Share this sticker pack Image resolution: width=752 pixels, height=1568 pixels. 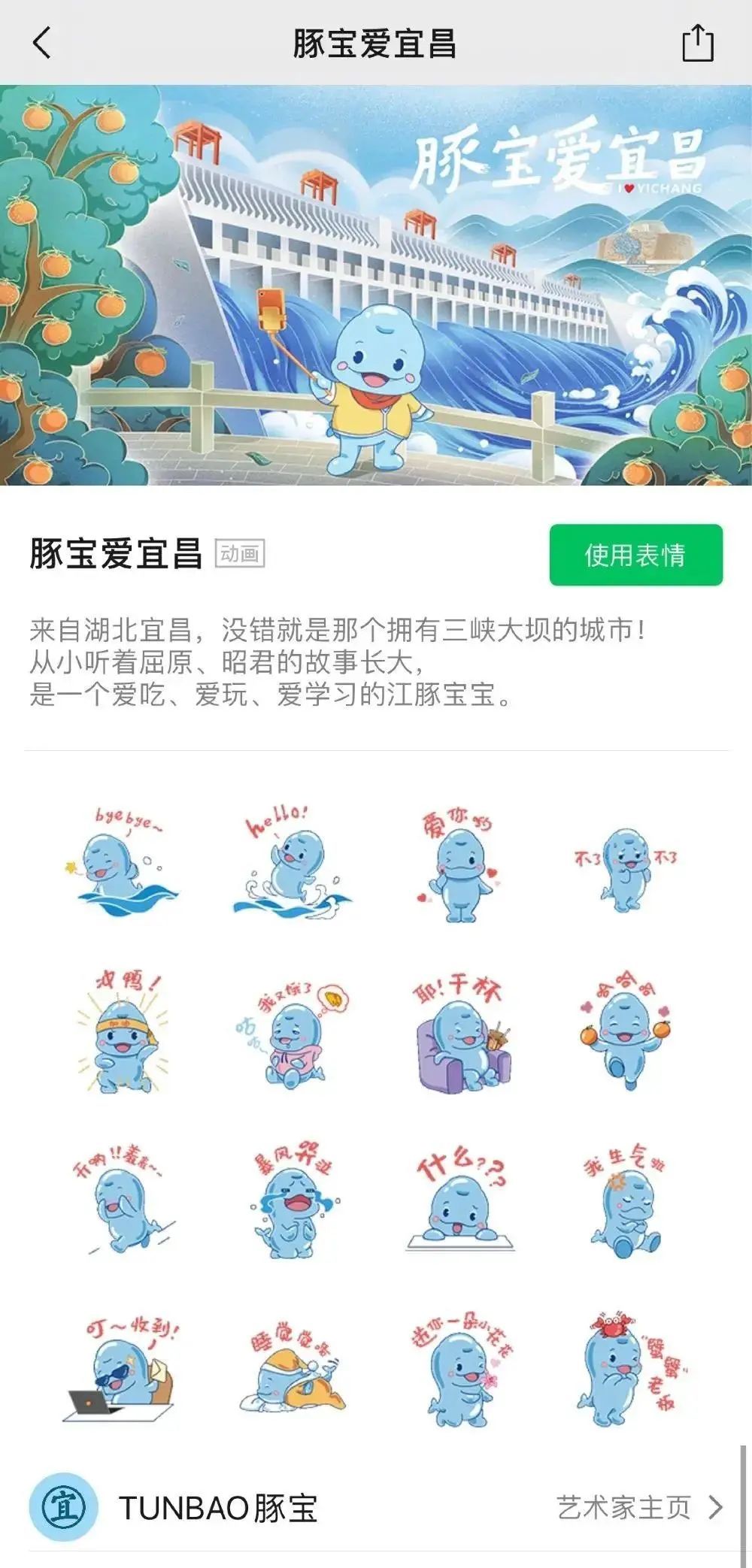(x=697, y=43)
